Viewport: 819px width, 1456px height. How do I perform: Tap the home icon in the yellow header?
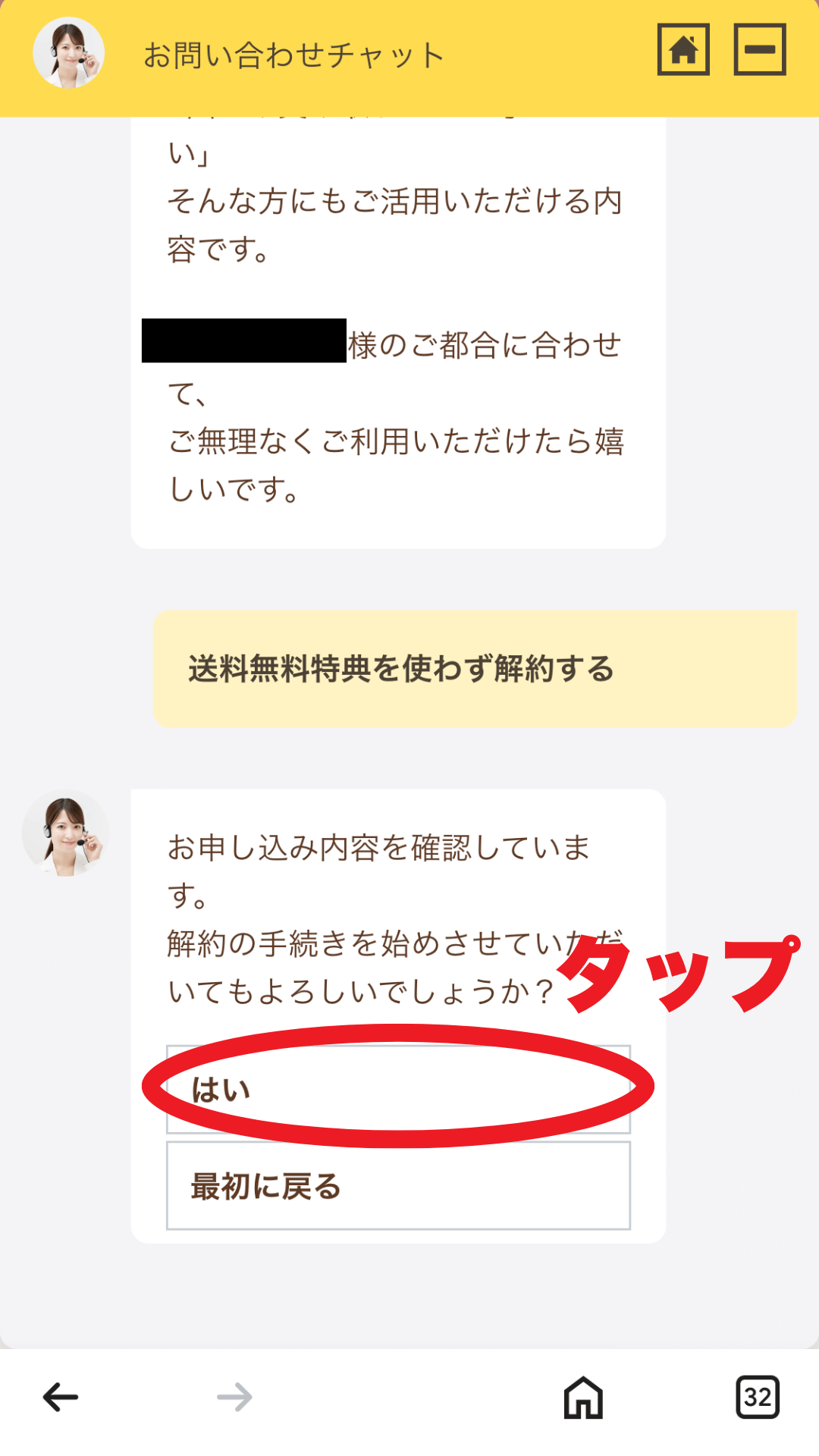(684, 52)
